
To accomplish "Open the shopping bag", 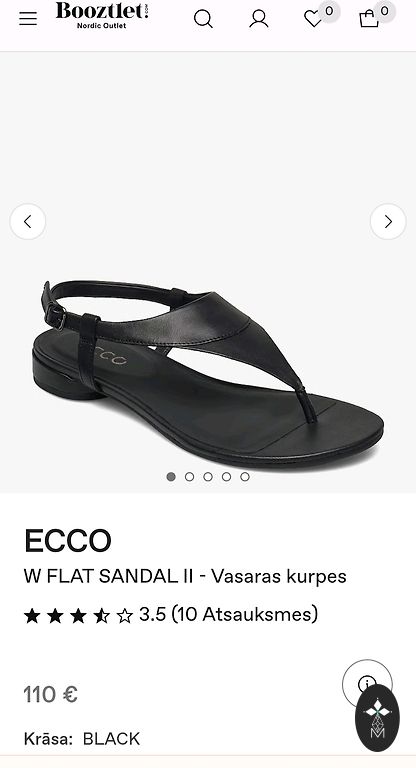I will point(369,19).
